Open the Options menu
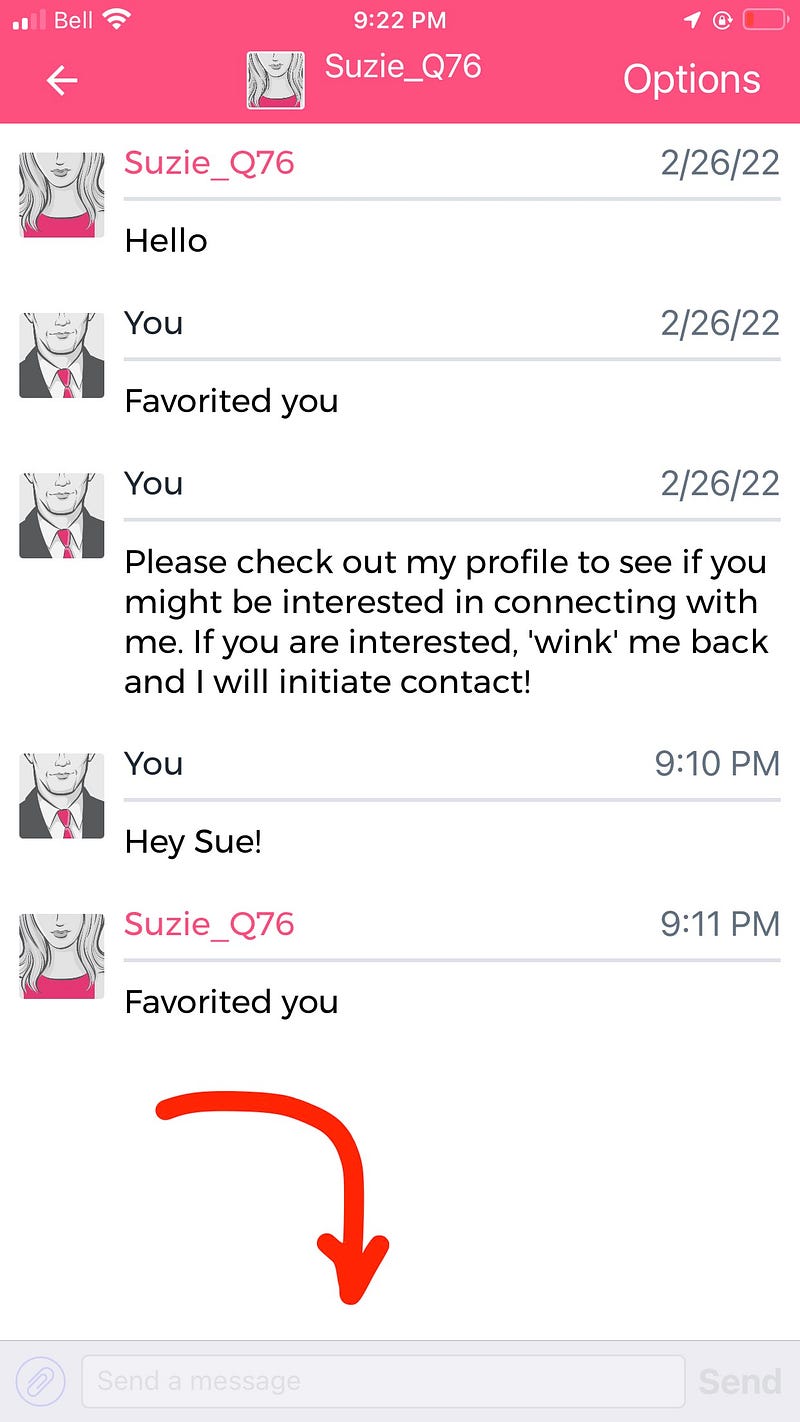 691,80
